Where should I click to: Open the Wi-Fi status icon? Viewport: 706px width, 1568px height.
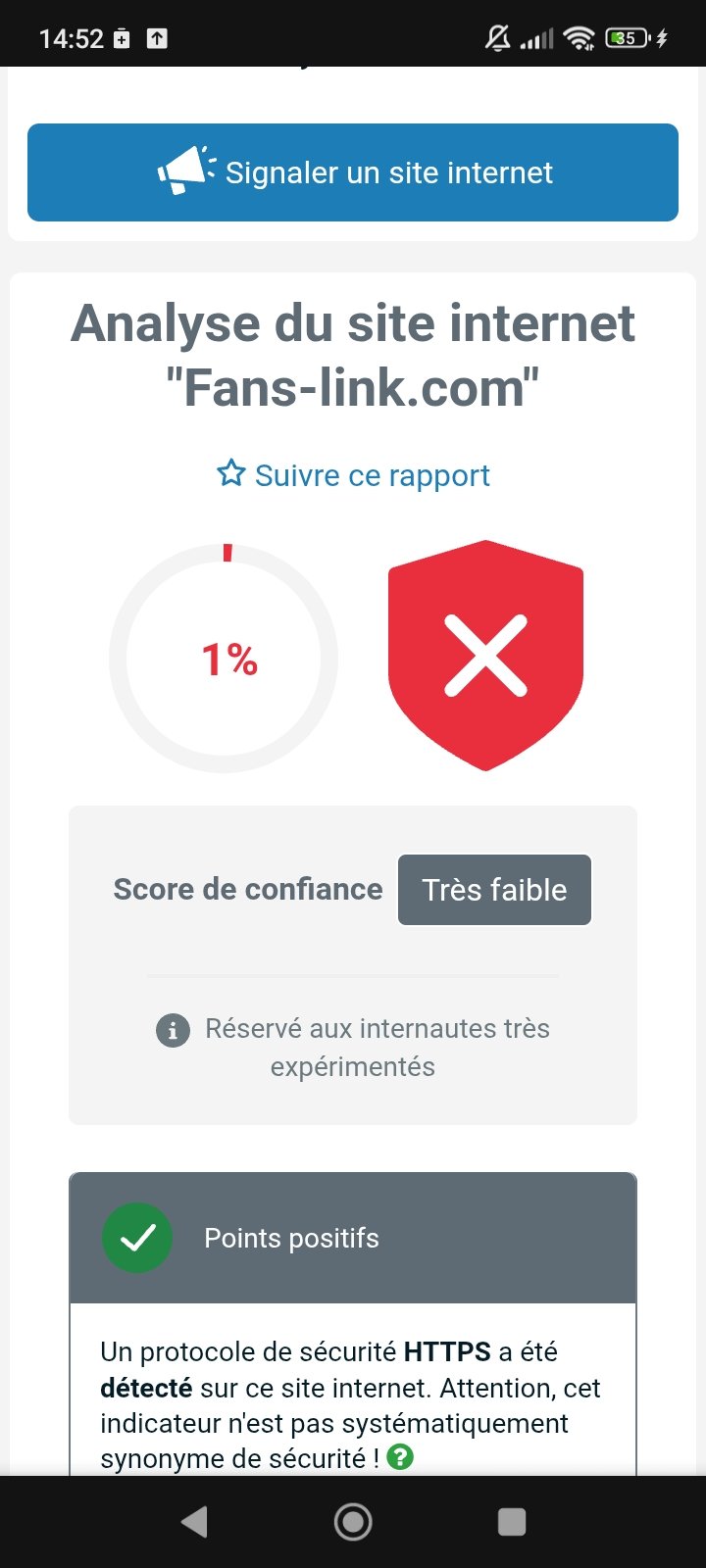tap(580, 36)
